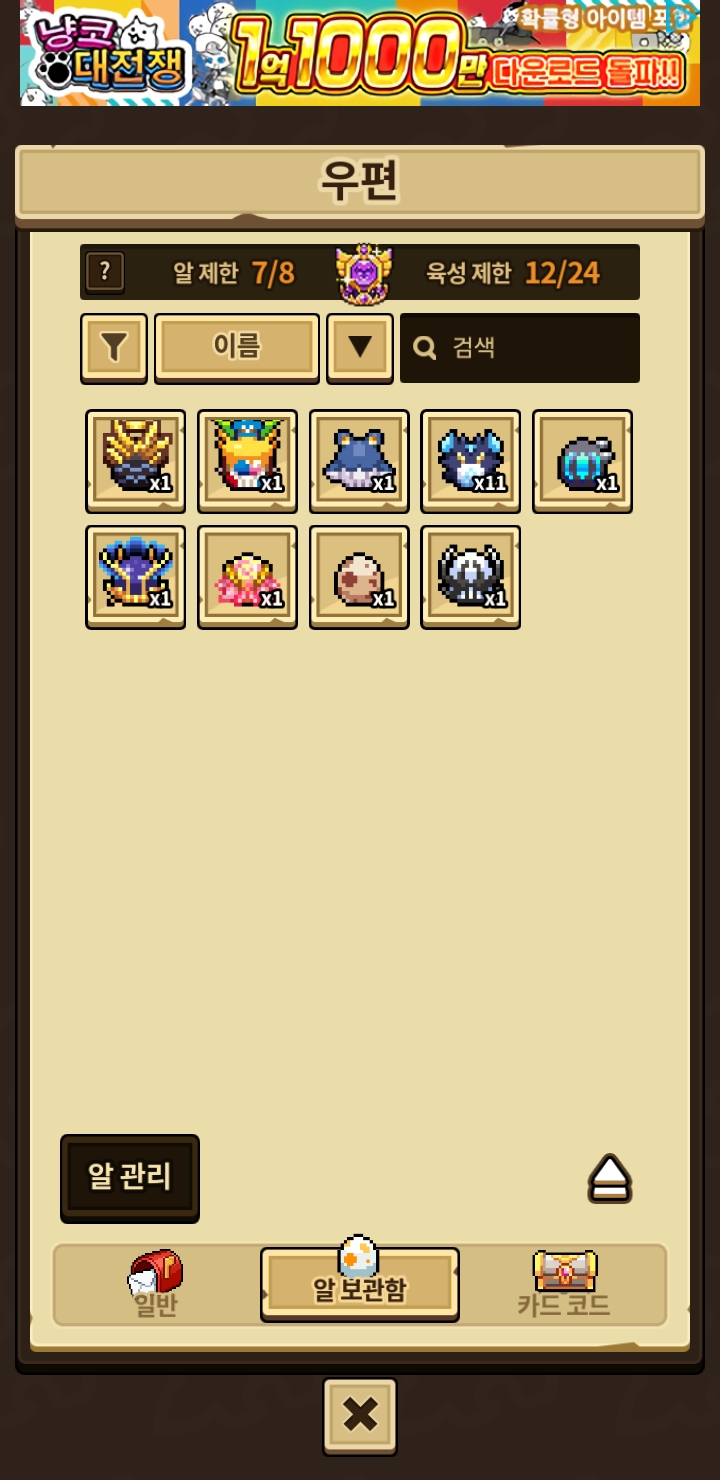Open the question mark help icon
The width and height of the screenshot is (720, 1480).
tap(105, 272)
